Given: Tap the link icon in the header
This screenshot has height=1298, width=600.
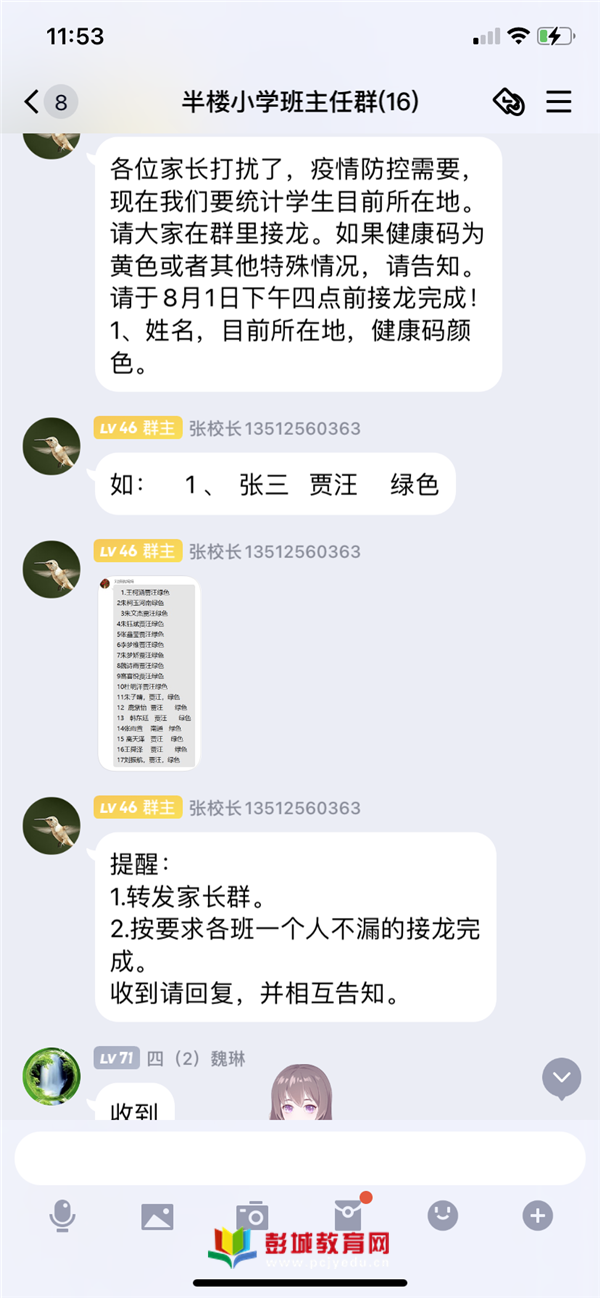Looking at the screenshot, I should (x=509, y=101).
